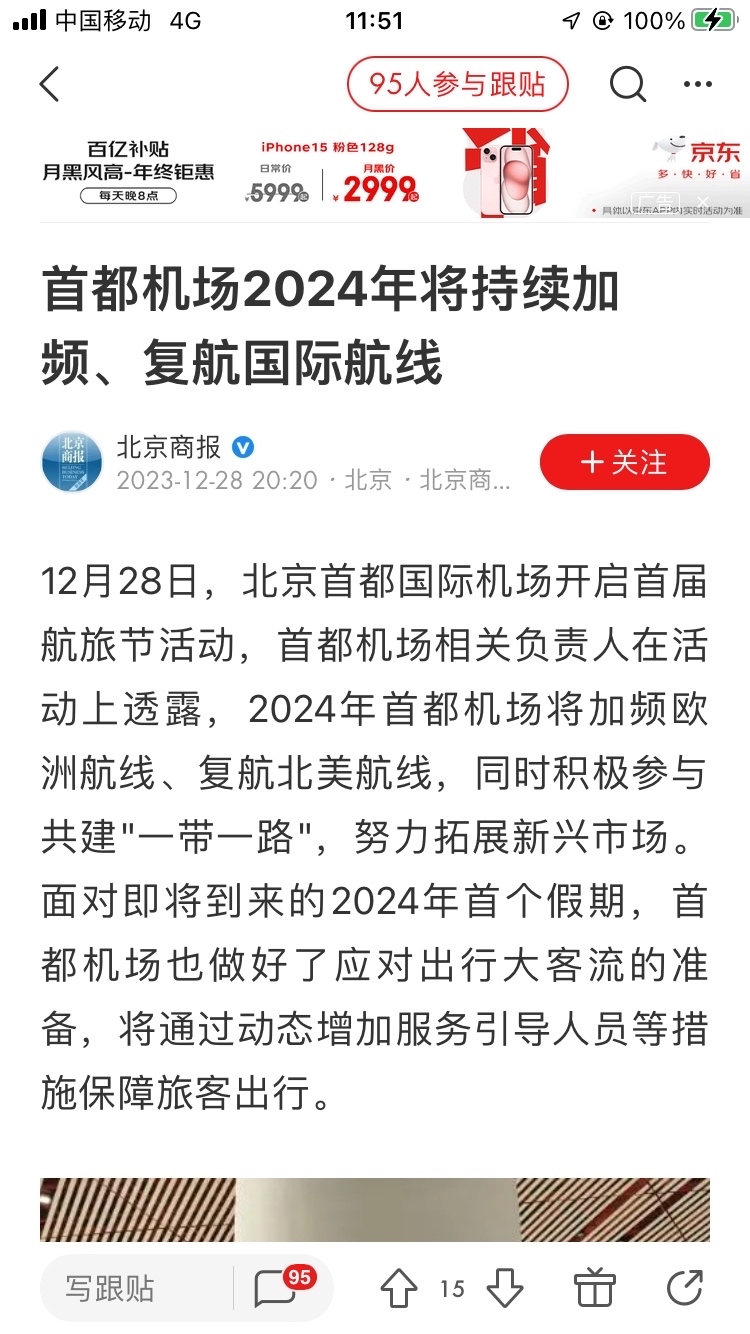
Task: Open the 北京商报 author avatar
Action: (72, 462)
